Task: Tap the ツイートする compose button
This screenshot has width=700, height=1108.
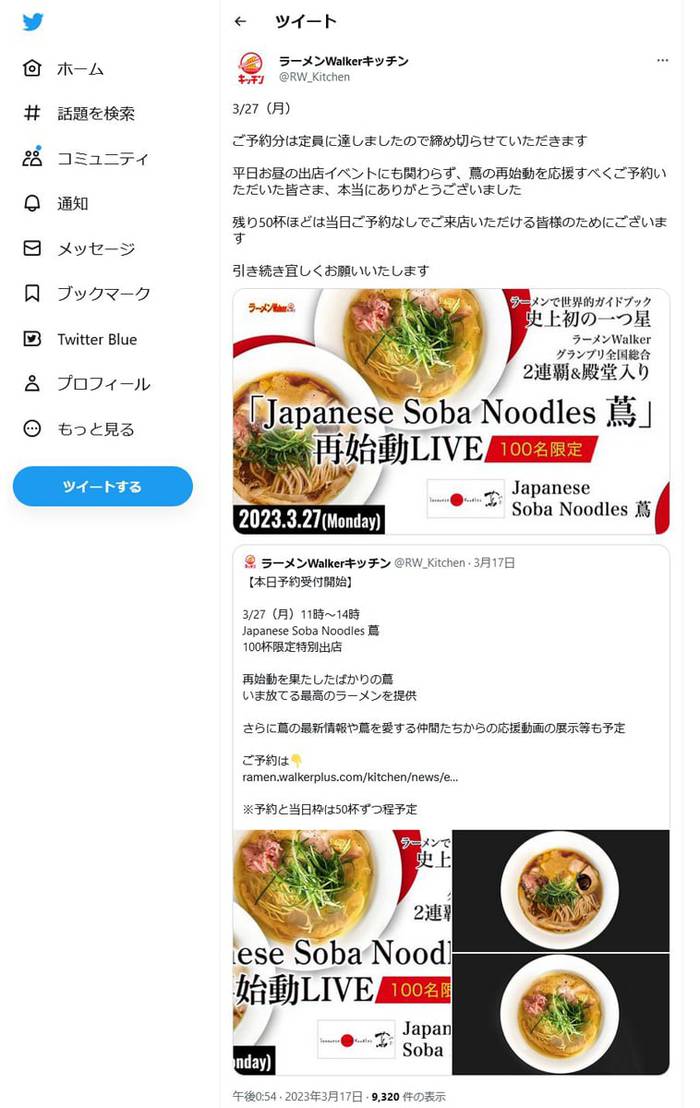Action: (x=102, y=486)
